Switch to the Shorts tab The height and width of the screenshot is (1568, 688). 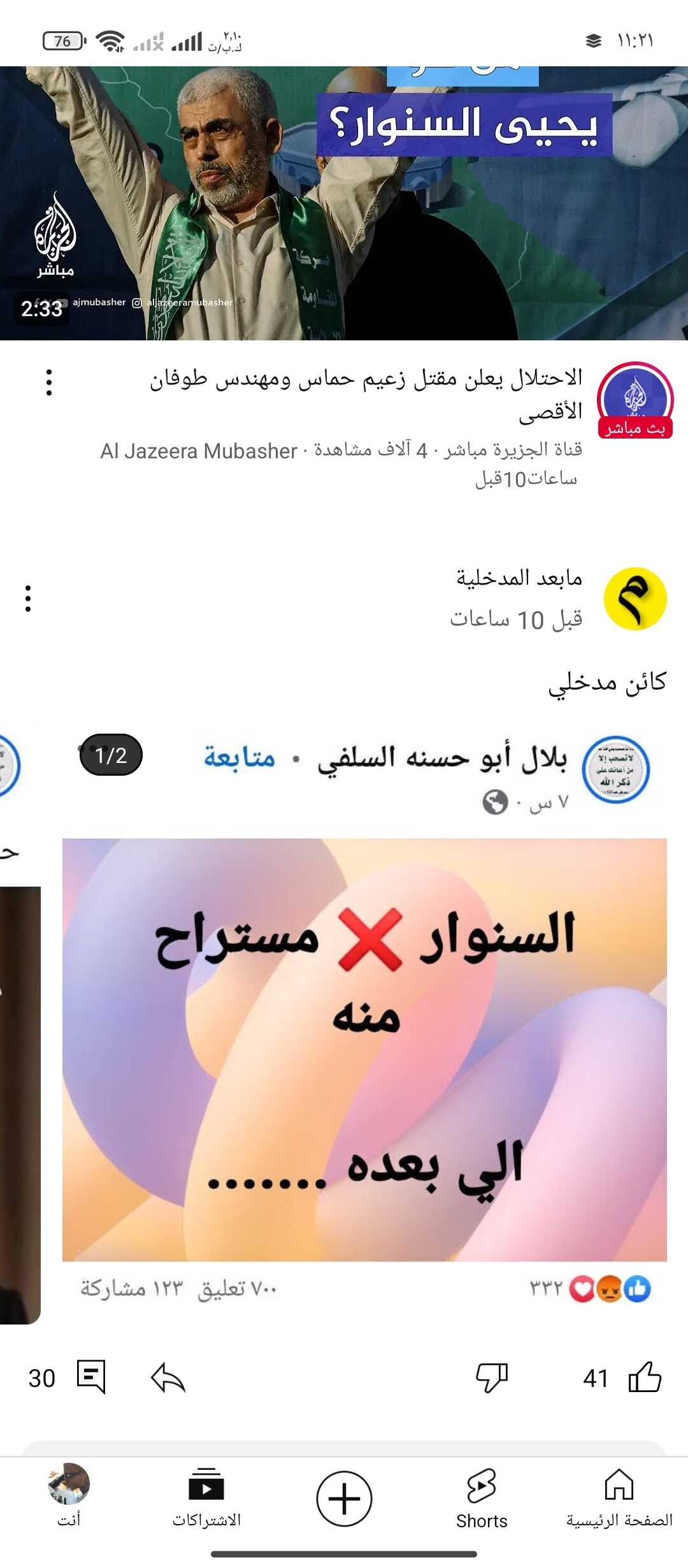click(x=482, y=1498)
